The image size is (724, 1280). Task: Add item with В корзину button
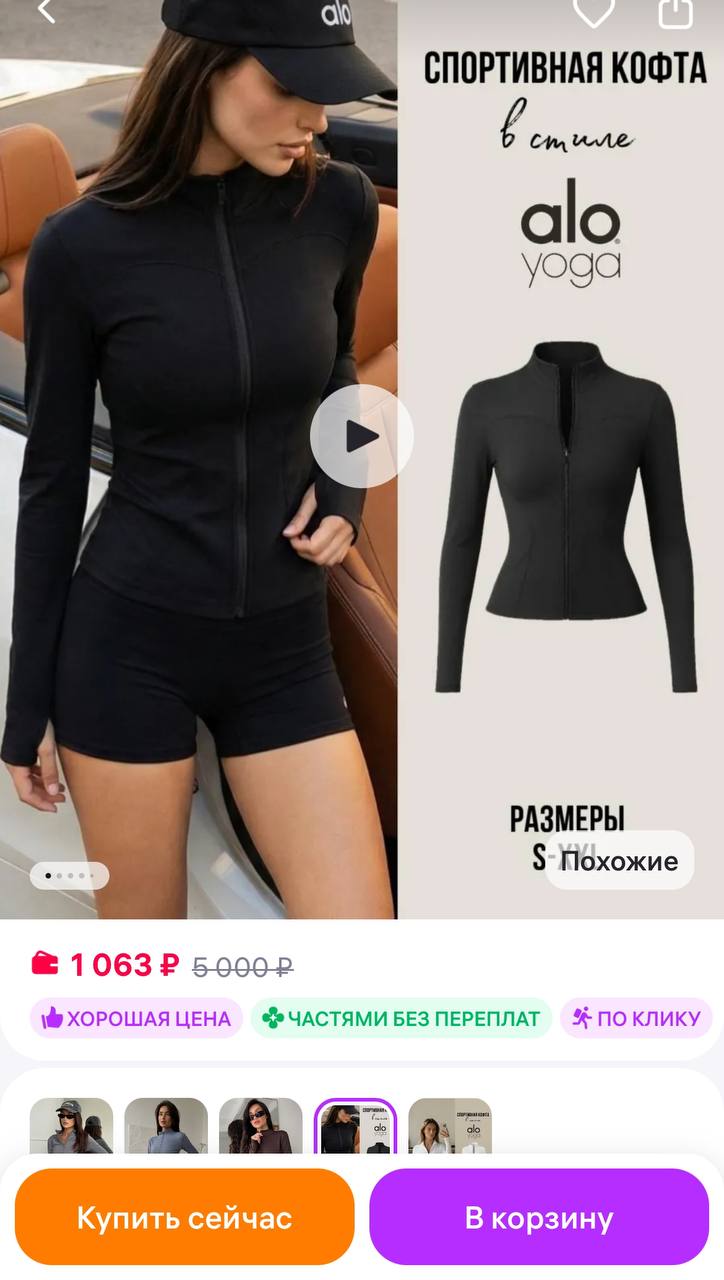point(539,1217)
